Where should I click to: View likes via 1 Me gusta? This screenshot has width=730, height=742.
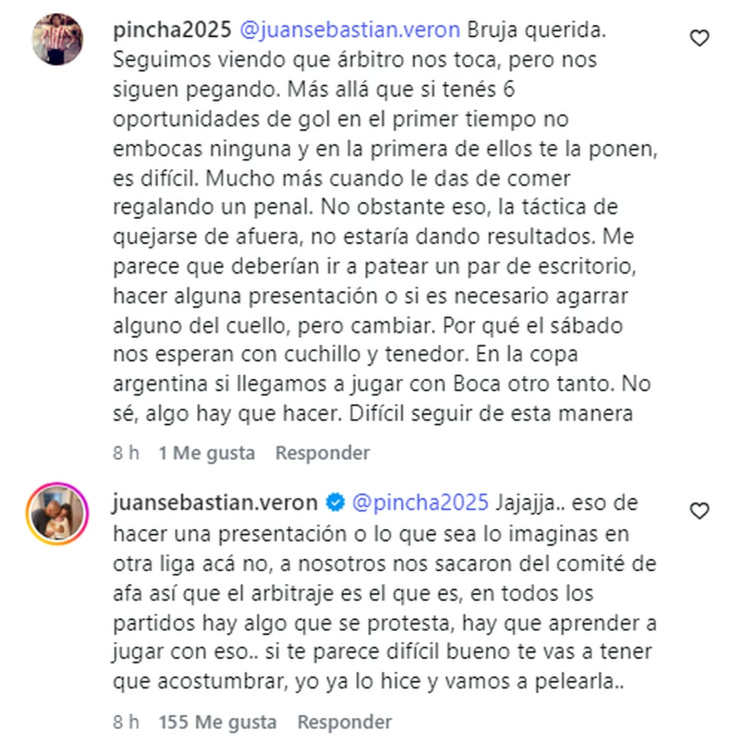point(207,453)
